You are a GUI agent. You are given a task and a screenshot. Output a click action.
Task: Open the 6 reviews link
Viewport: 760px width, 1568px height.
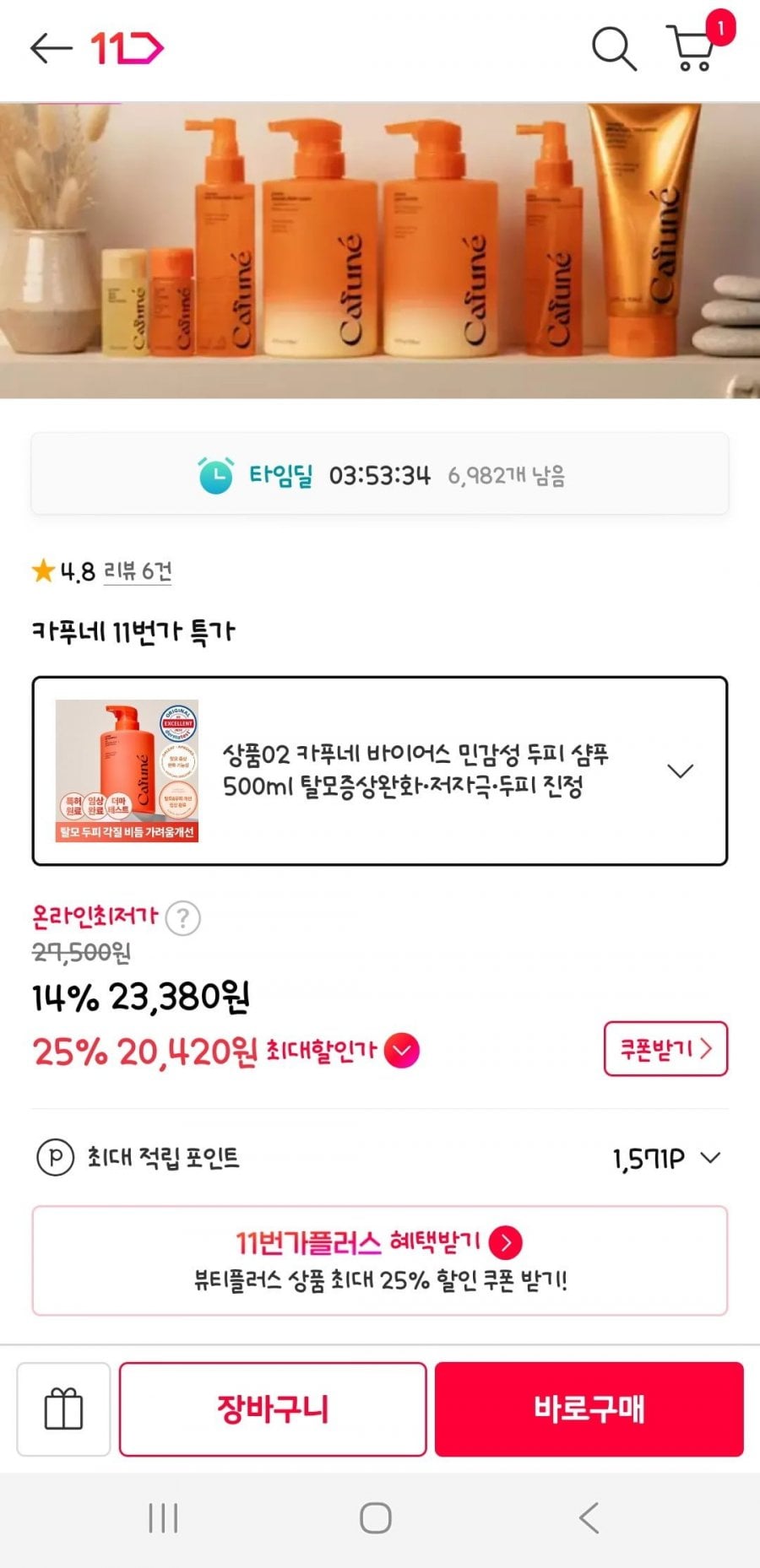(138, 571)
